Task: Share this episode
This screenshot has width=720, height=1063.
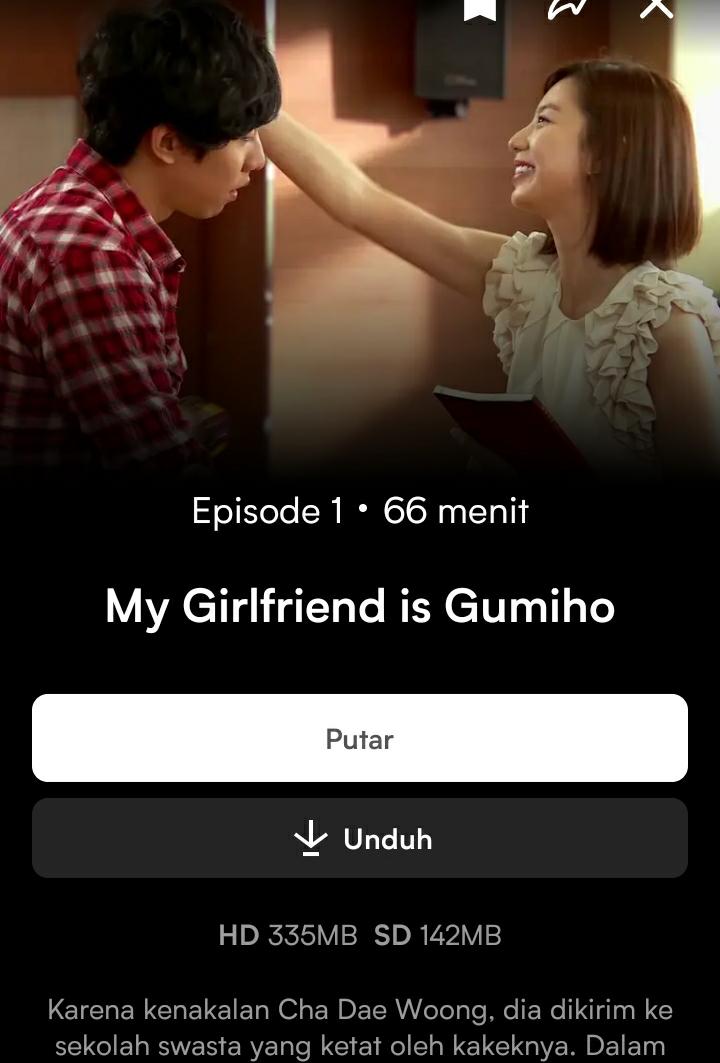Action: pos(567,8)
